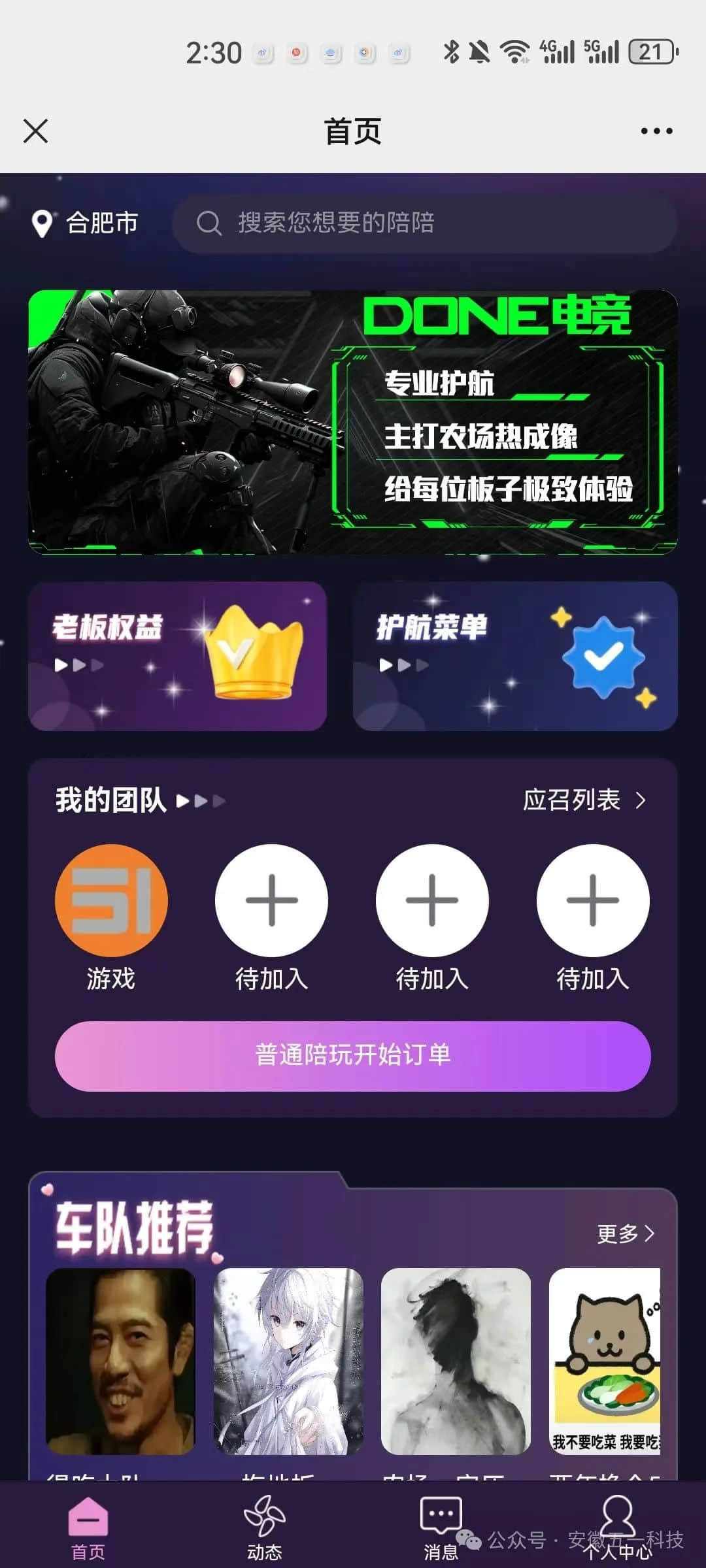Open the ink-painting silhouette team card

tap(456, 1361)
